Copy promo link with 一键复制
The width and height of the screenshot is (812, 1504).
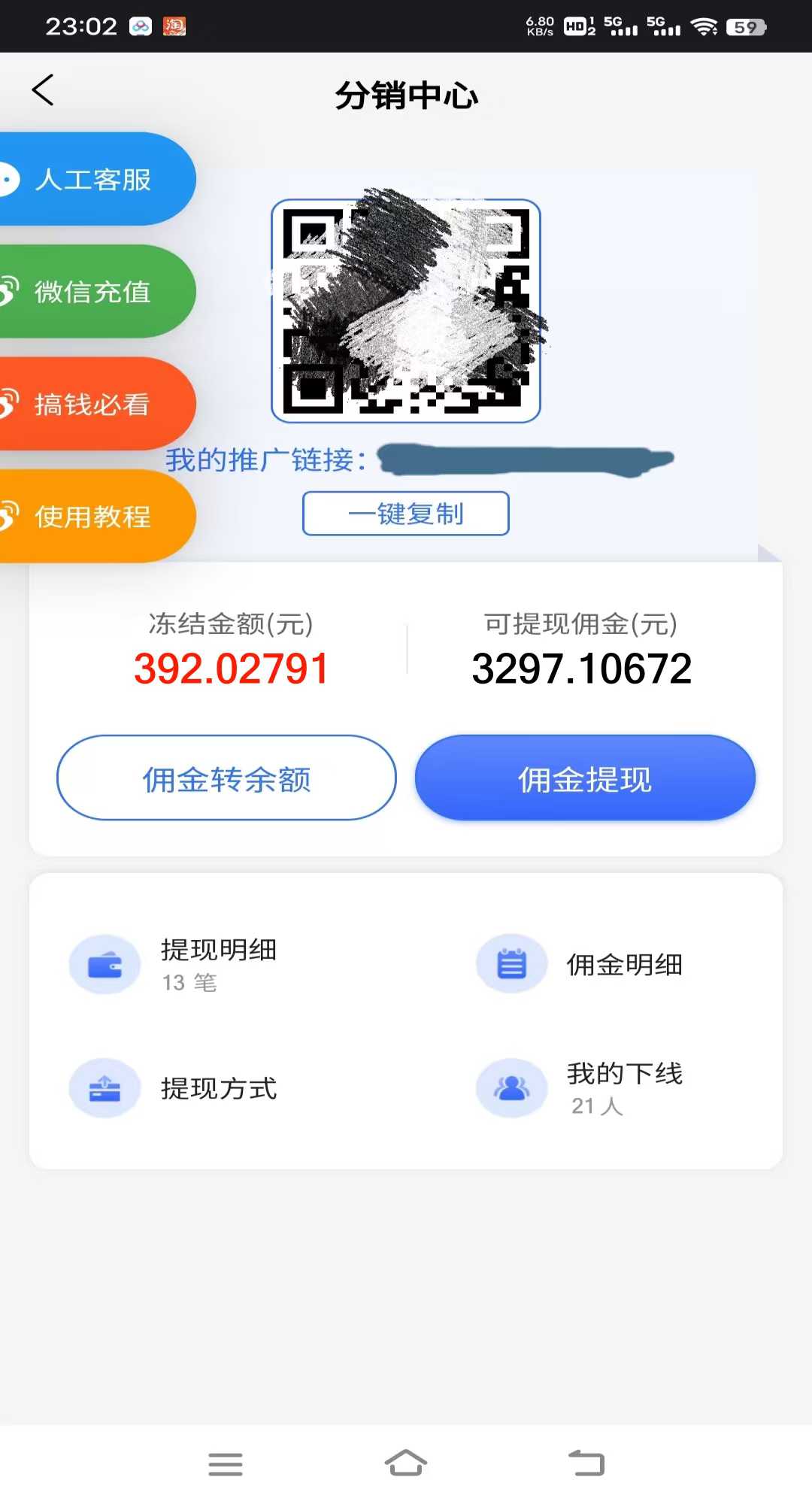tap(406, 514)
